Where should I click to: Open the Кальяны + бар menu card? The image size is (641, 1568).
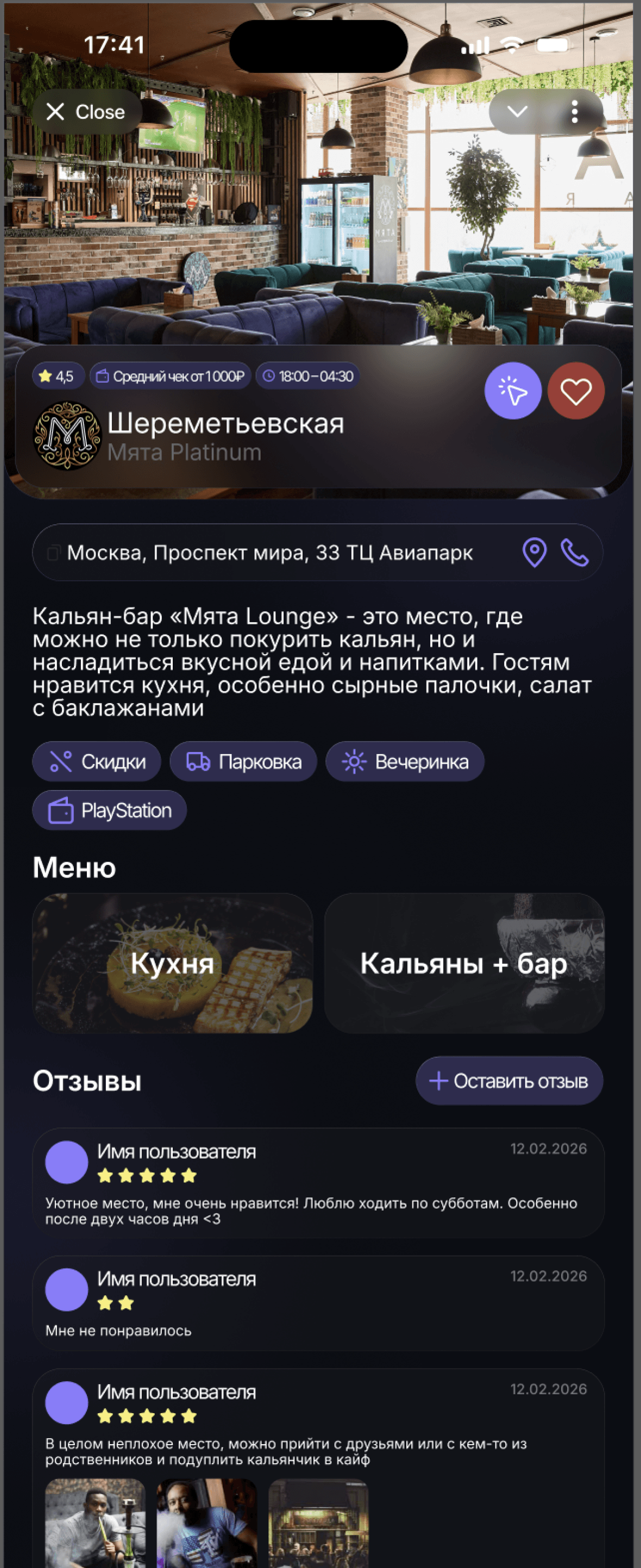click(464, 964)
